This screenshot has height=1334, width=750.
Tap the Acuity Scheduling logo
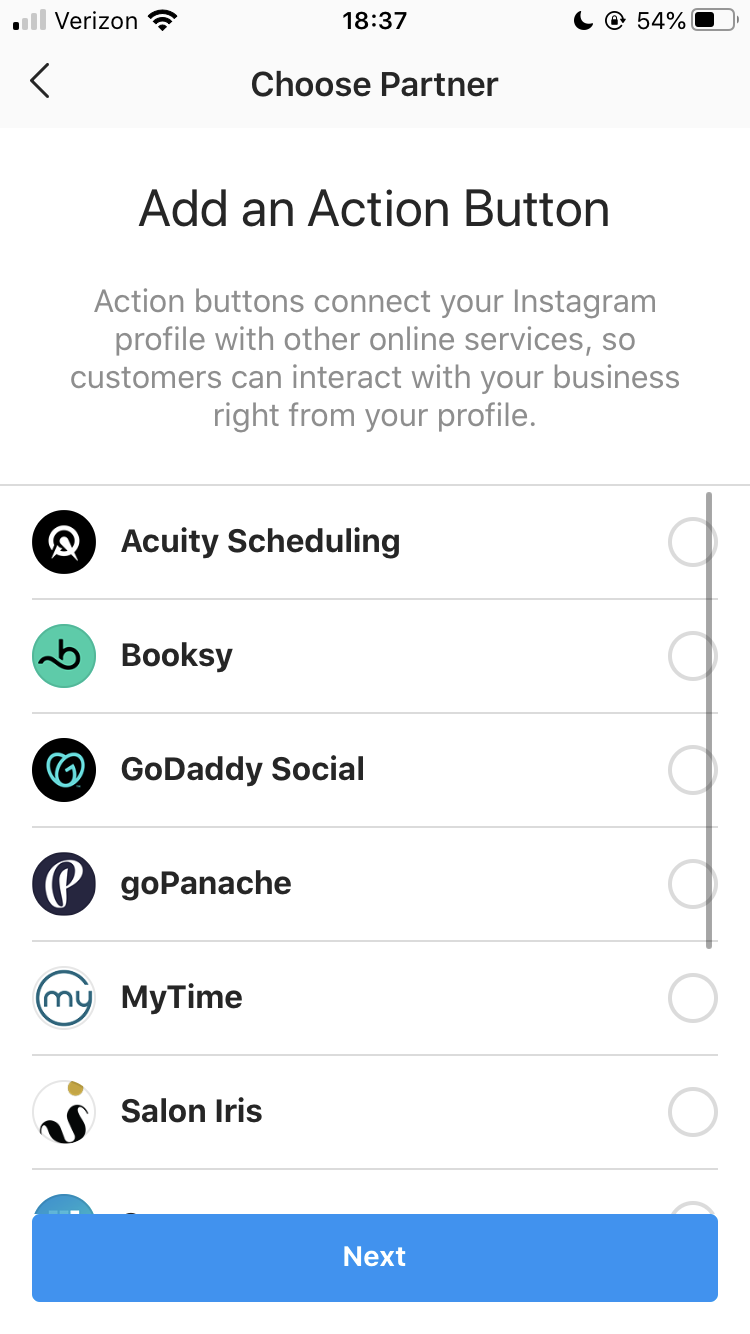64,541
